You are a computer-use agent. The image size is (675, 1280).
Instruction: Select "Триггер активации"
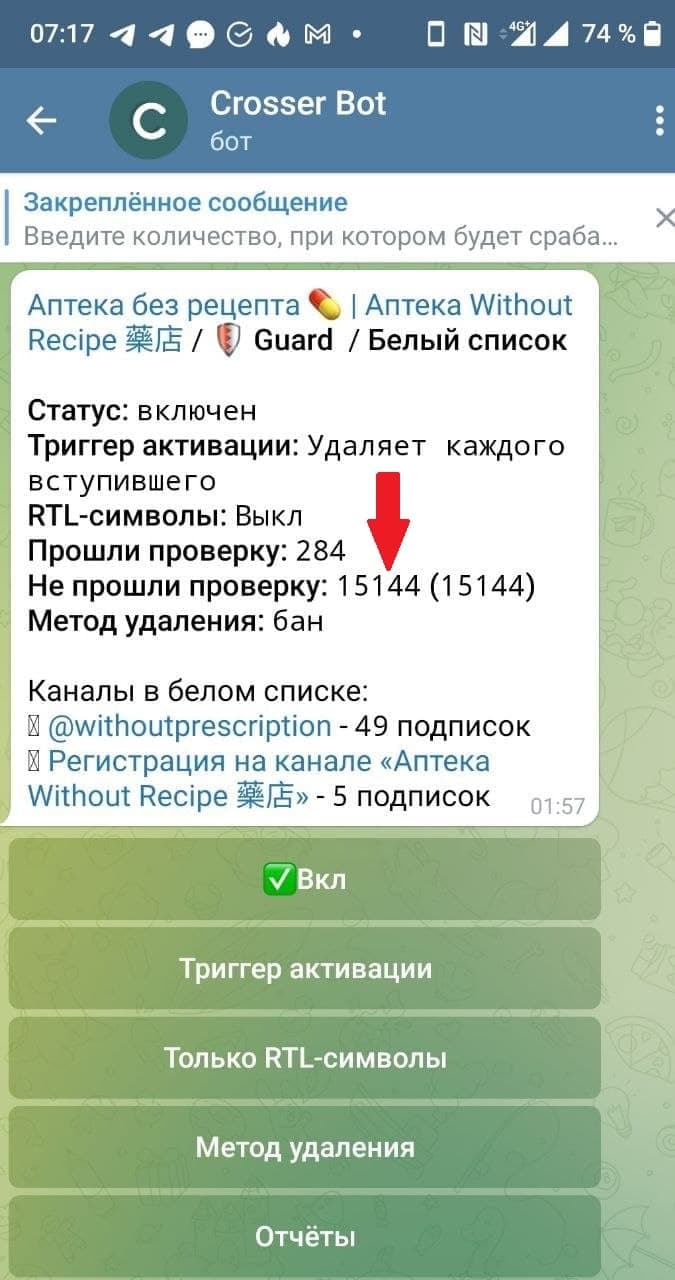click(305, 969)
